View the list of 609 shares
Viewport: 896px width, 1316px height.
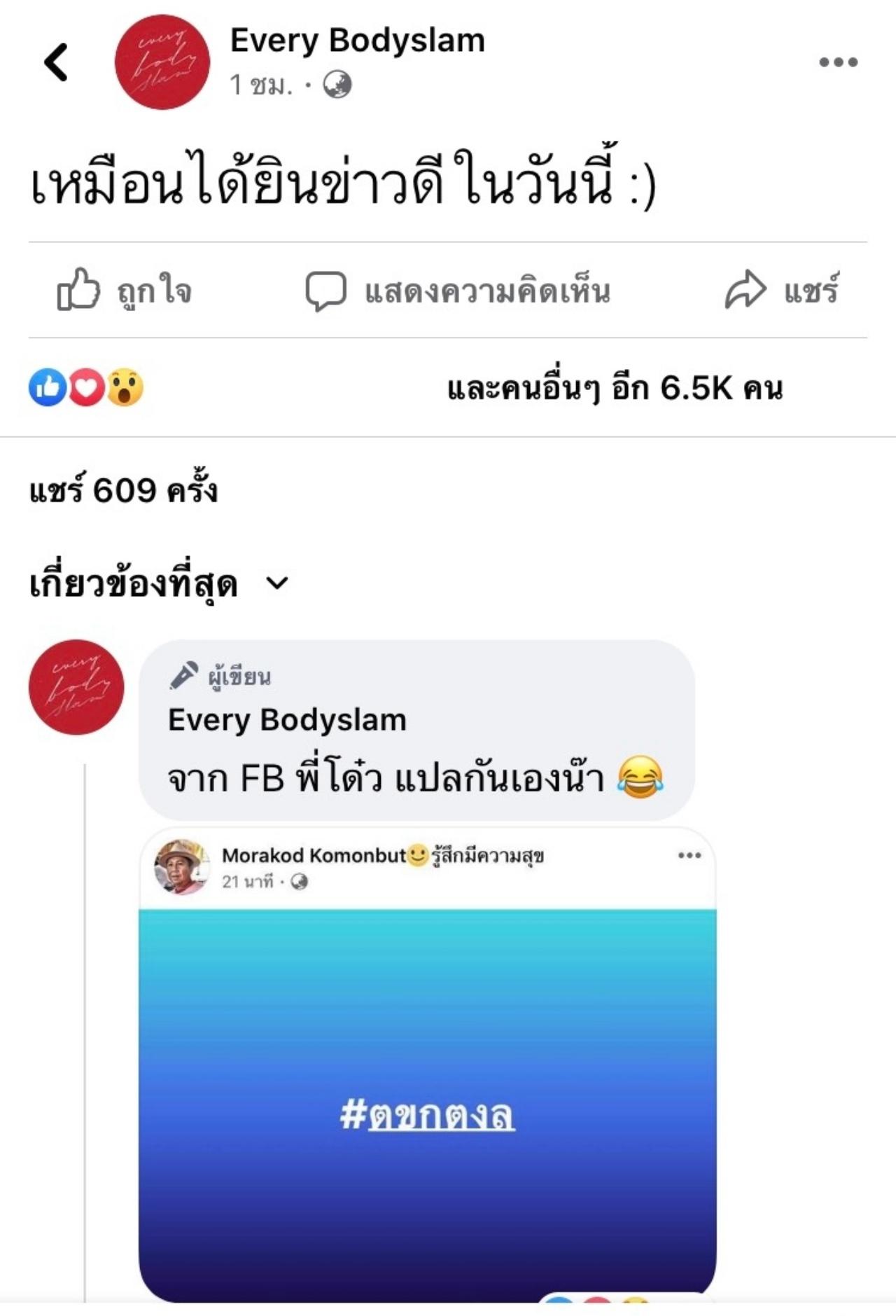(123, 490)
